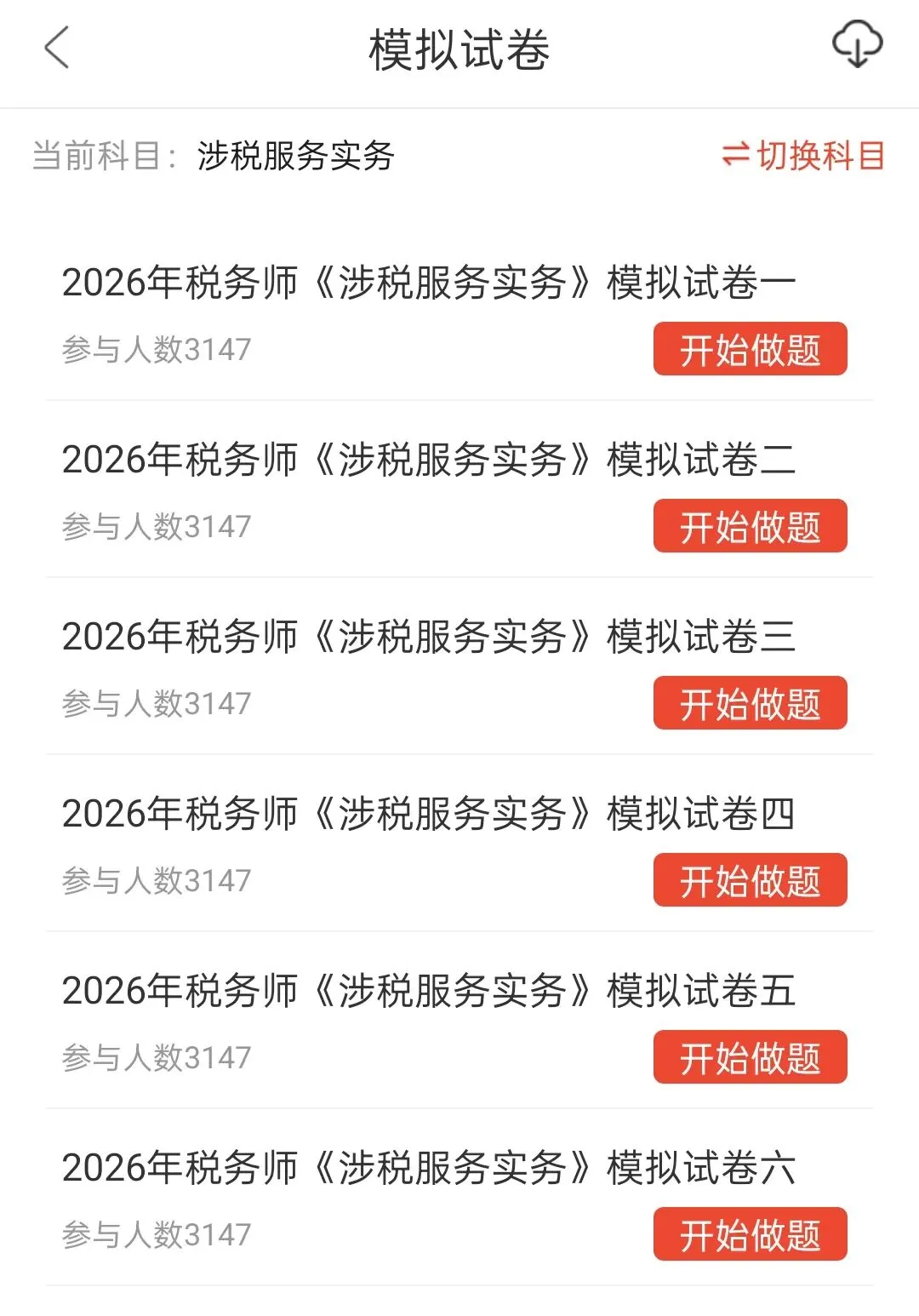The image size is (919, 1316).
Task: Open the cloud download icon
Action: pos(857,44)
